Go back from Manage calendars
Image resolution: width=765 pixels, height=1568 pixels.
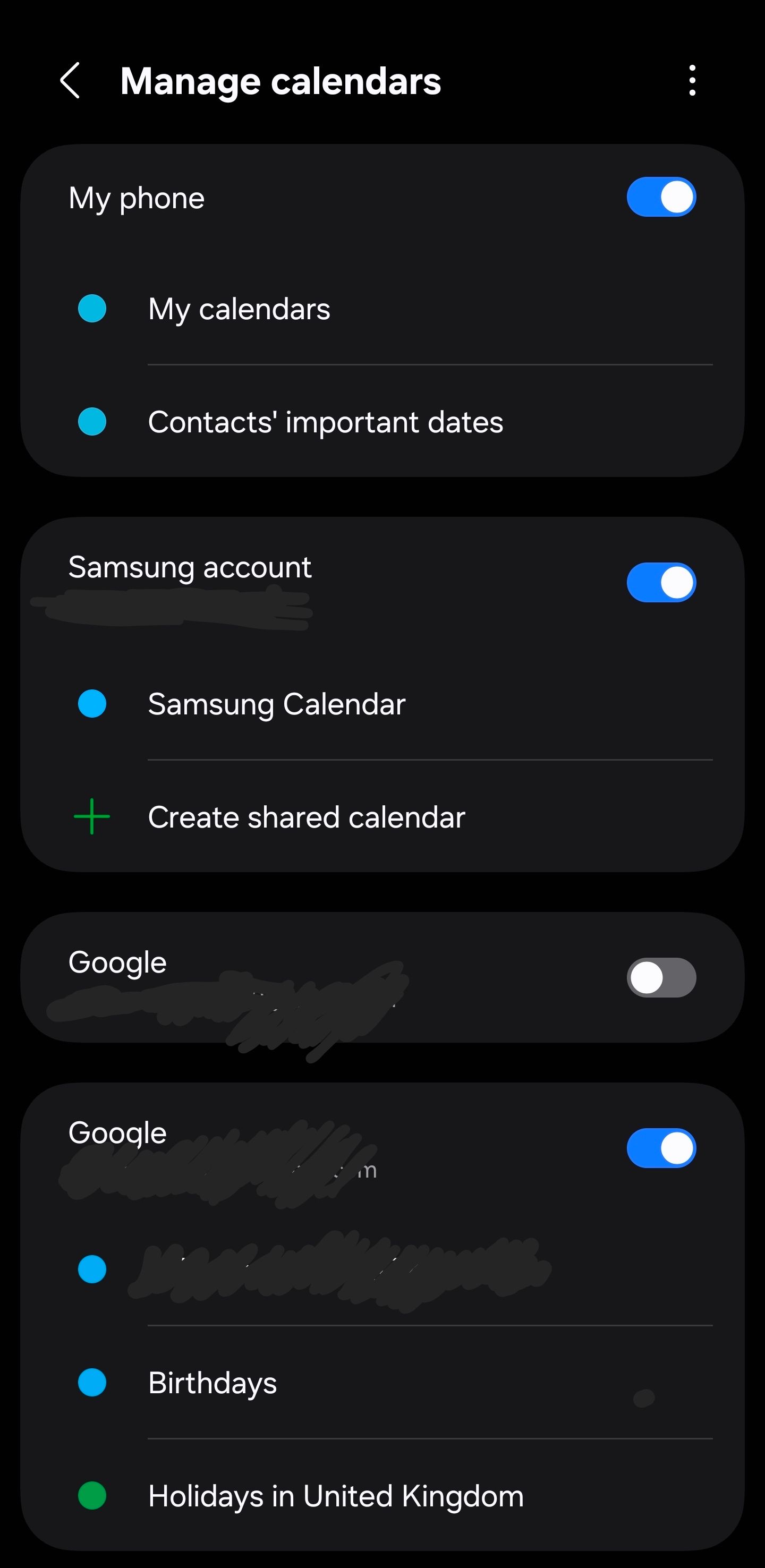click(x=71, y=80)
